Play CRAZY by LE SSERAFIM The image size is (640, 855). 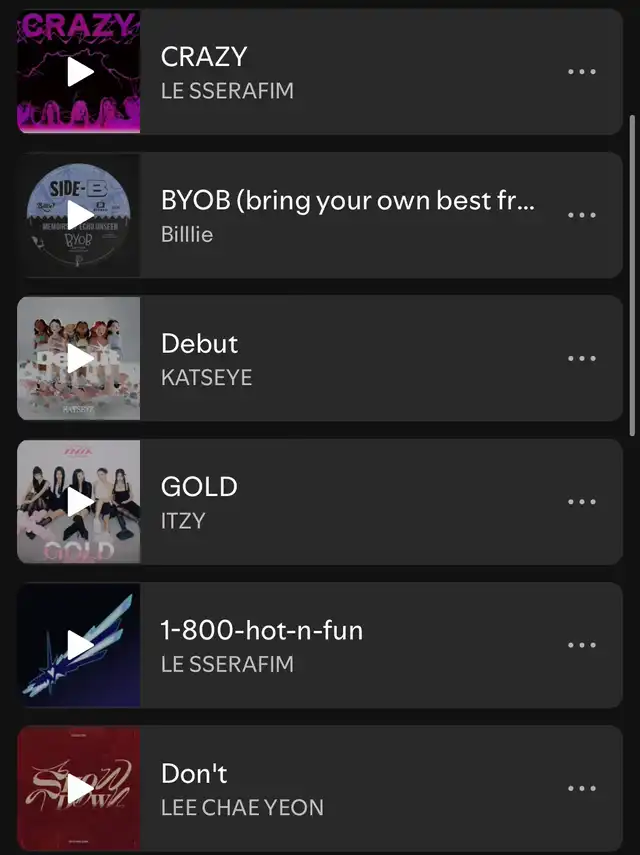coord(79,72)
